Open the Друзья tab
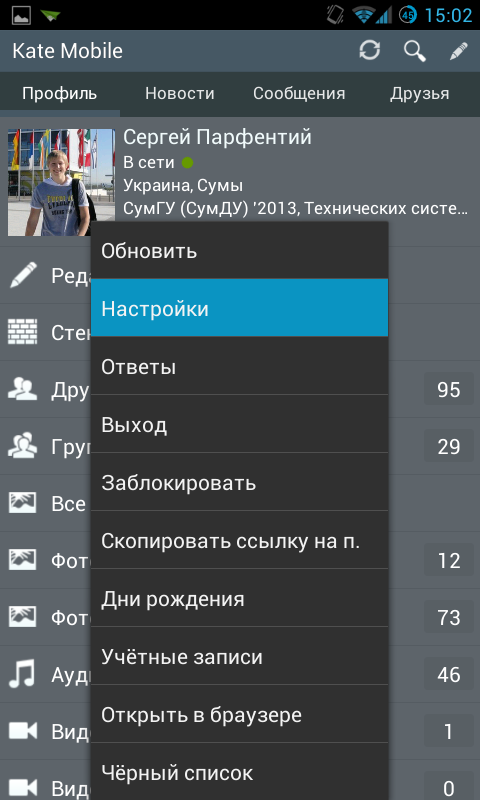This screenshot has height=800, width=480. coord(420,94)
